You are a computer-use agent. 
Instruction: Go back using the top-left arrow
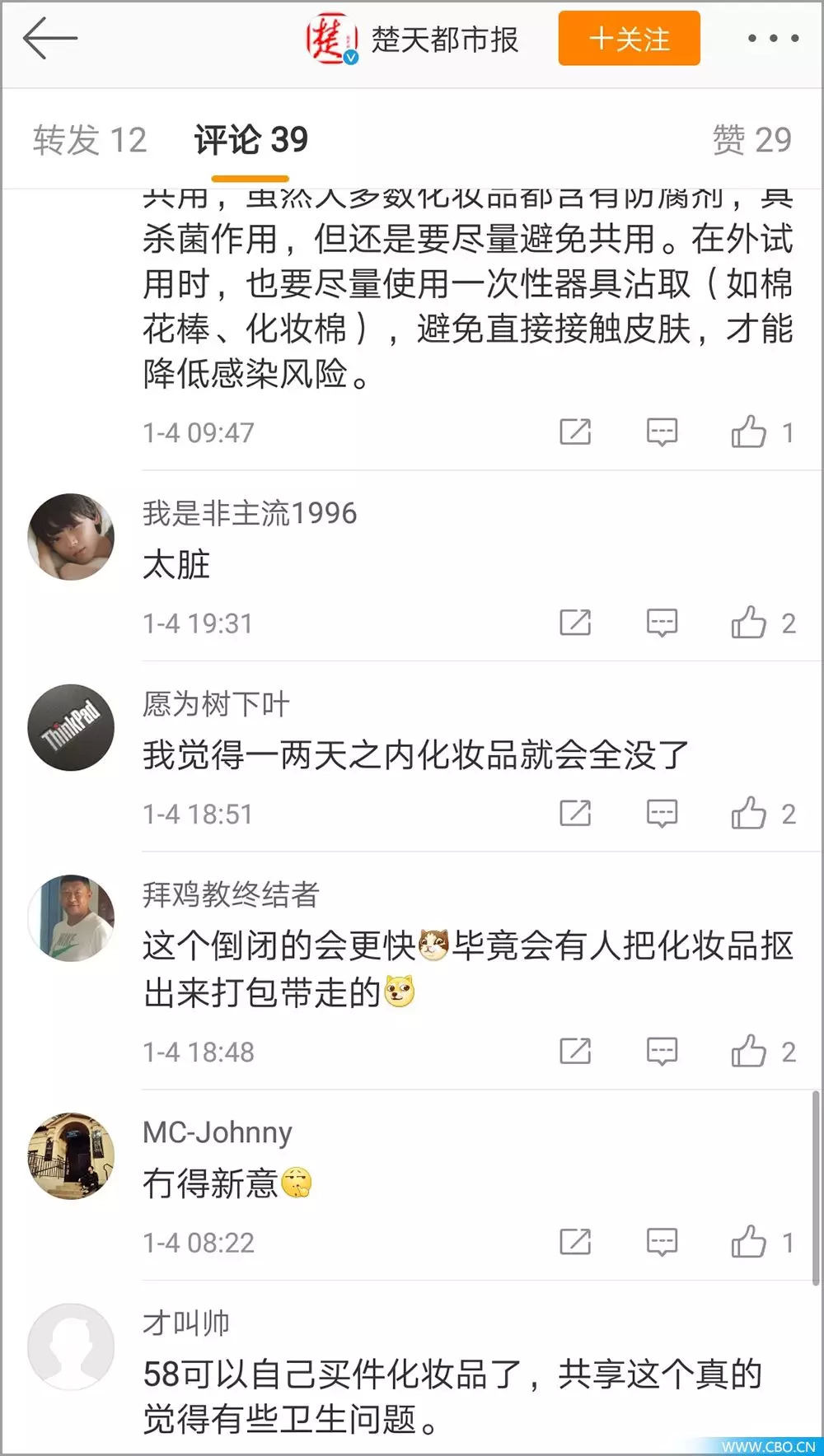[x=49, y=39]
